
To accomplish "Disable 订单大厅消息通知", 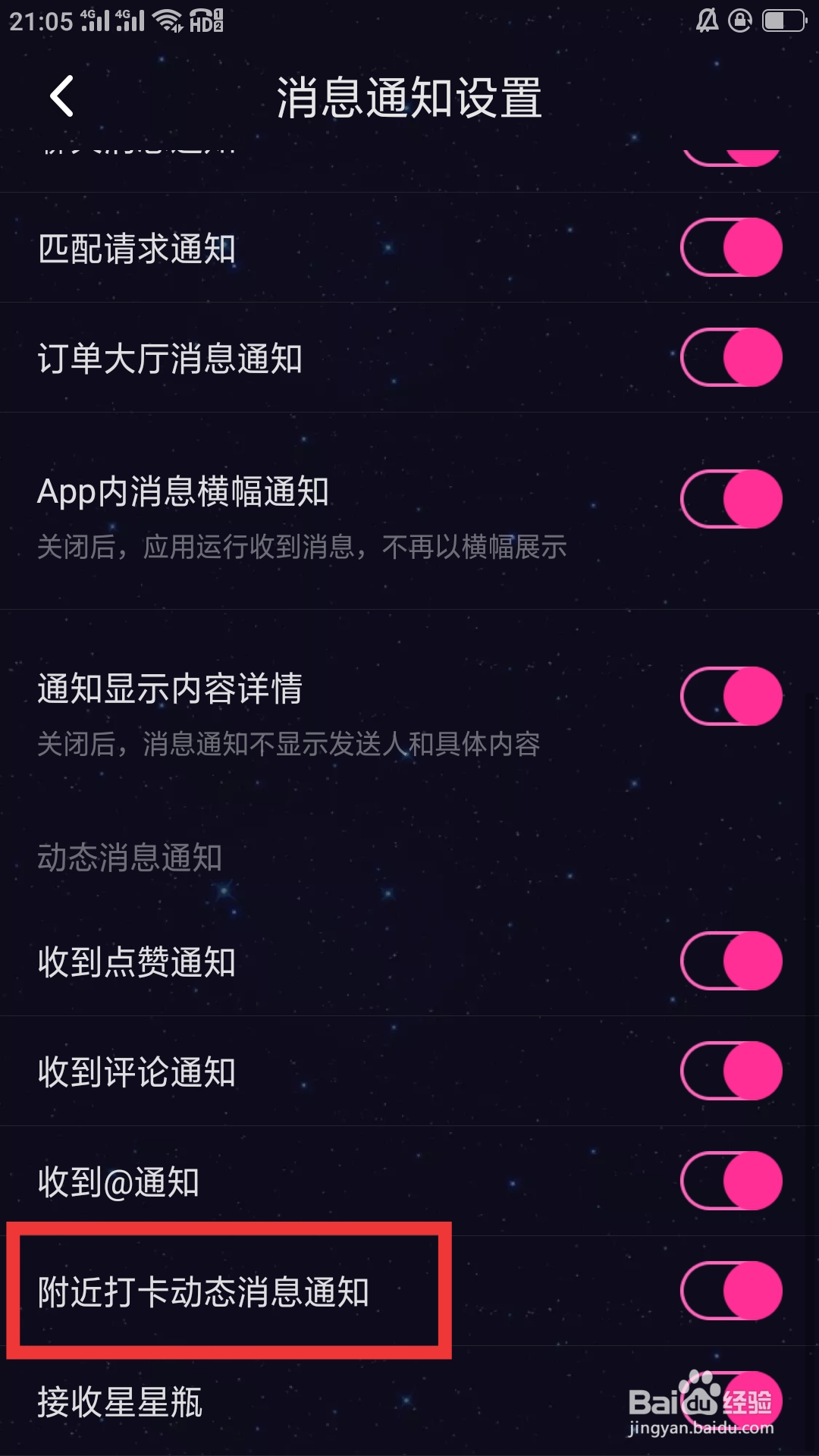I will pos(731,357).
